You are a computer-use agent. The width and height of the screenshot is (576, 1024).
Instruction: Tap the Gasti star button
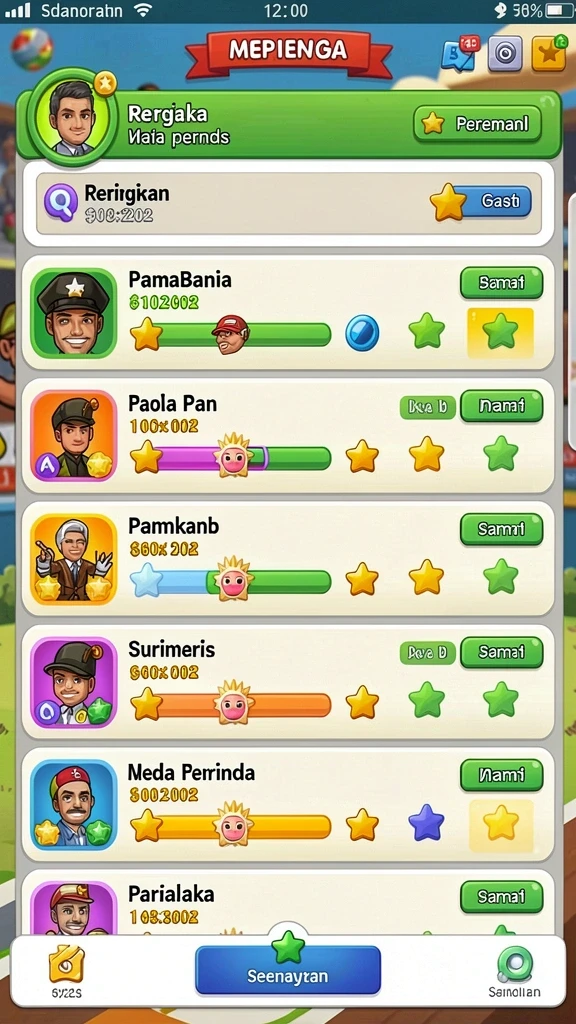click(481, 202)
